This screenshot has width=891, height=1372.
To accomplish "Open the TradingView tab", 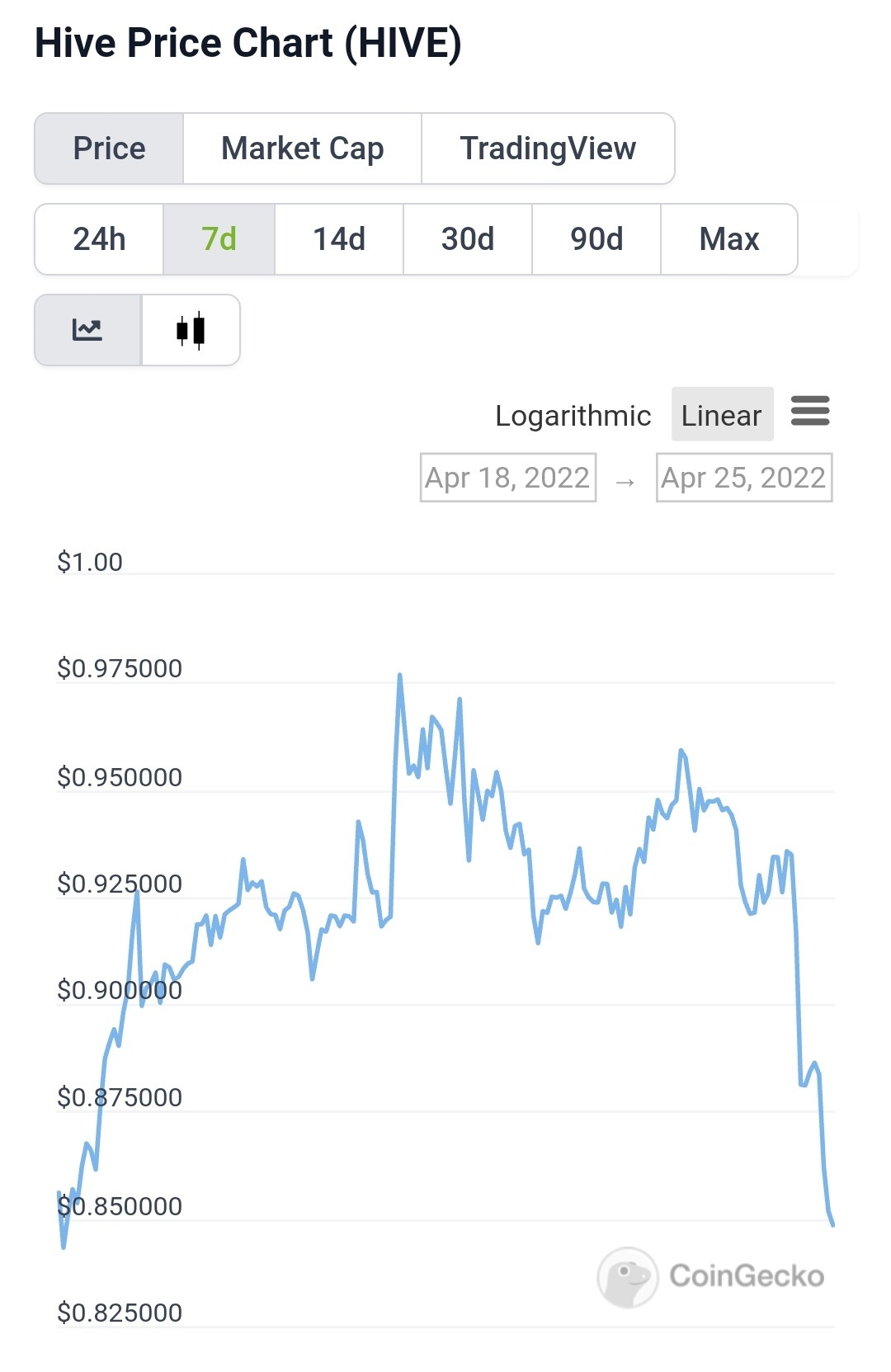I will pos(548,149).
